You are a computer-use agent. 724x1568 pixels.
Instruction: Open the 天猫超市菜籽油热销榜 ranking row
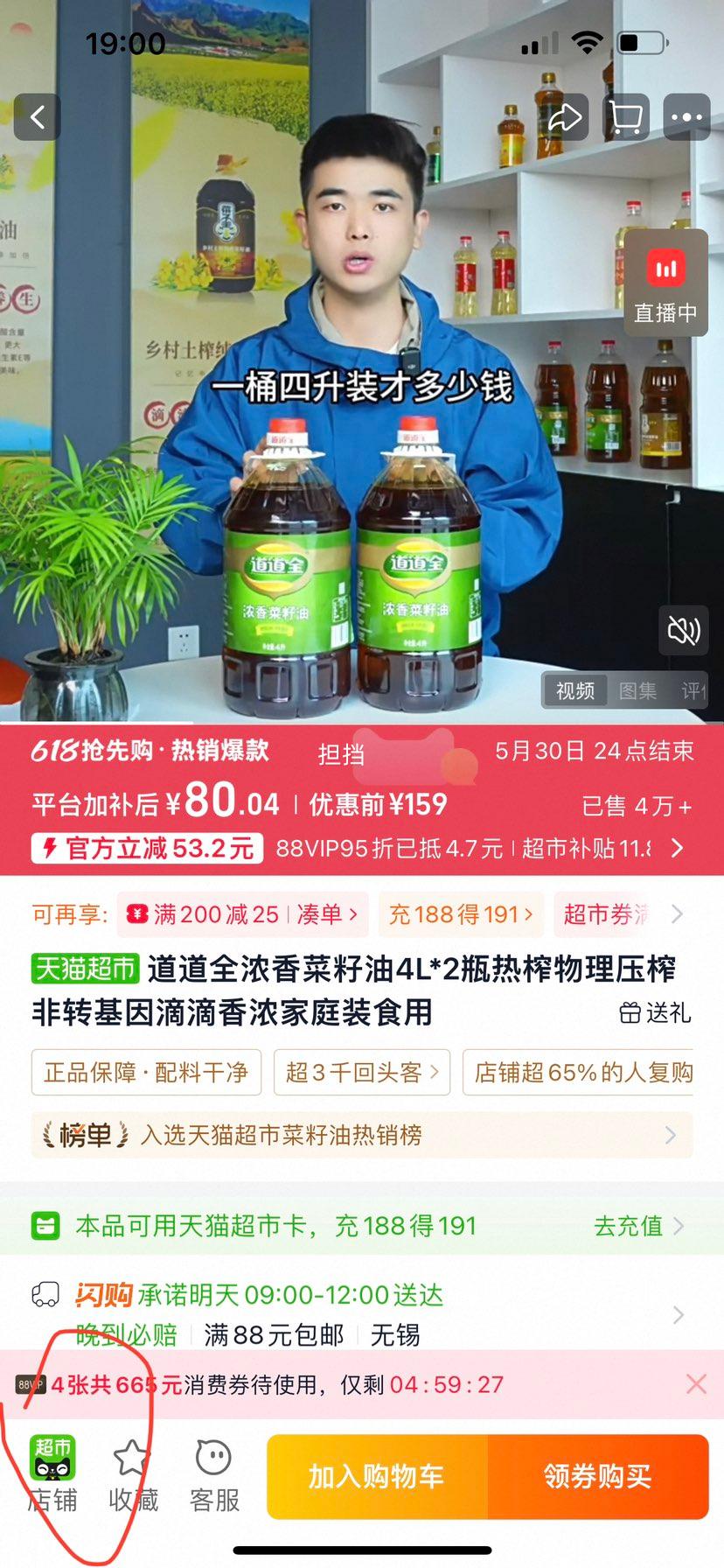362,1136
